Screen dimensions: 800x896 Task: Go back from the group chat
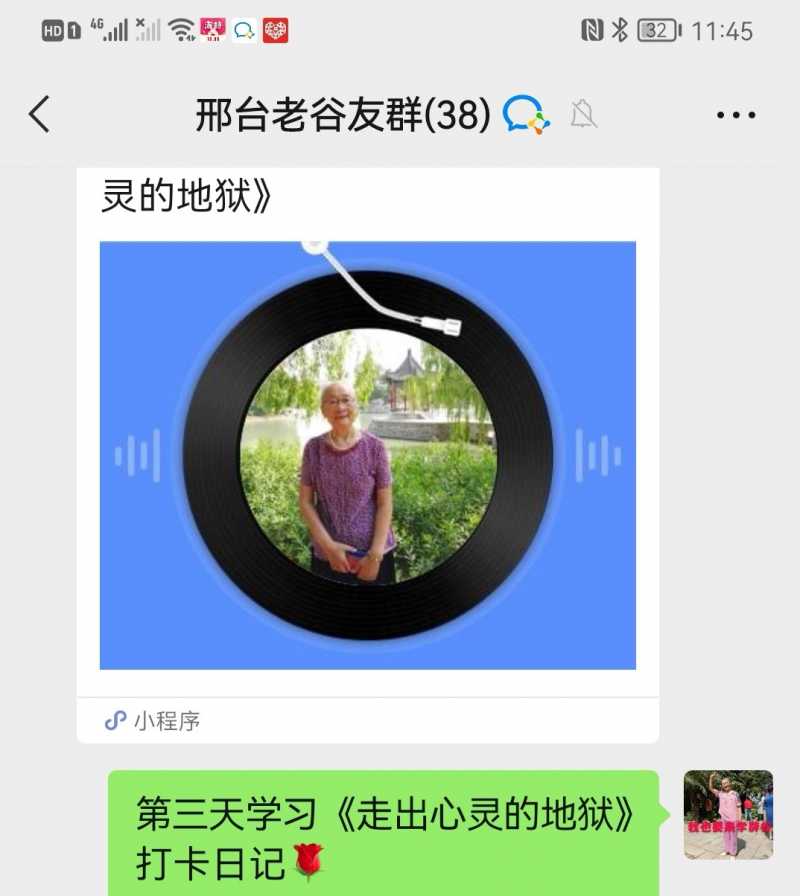tap(40, 115)
